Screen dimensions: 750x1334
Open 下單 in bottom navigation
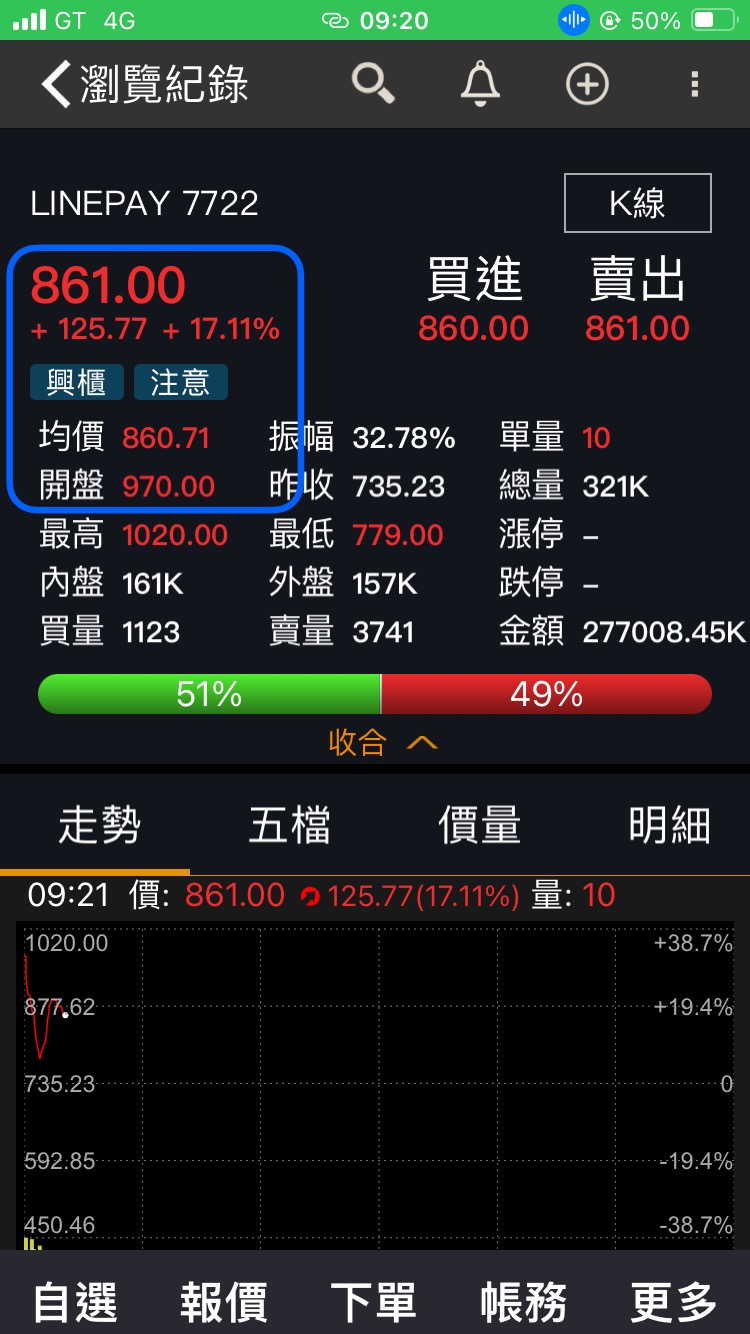(x=373, y=1302)
